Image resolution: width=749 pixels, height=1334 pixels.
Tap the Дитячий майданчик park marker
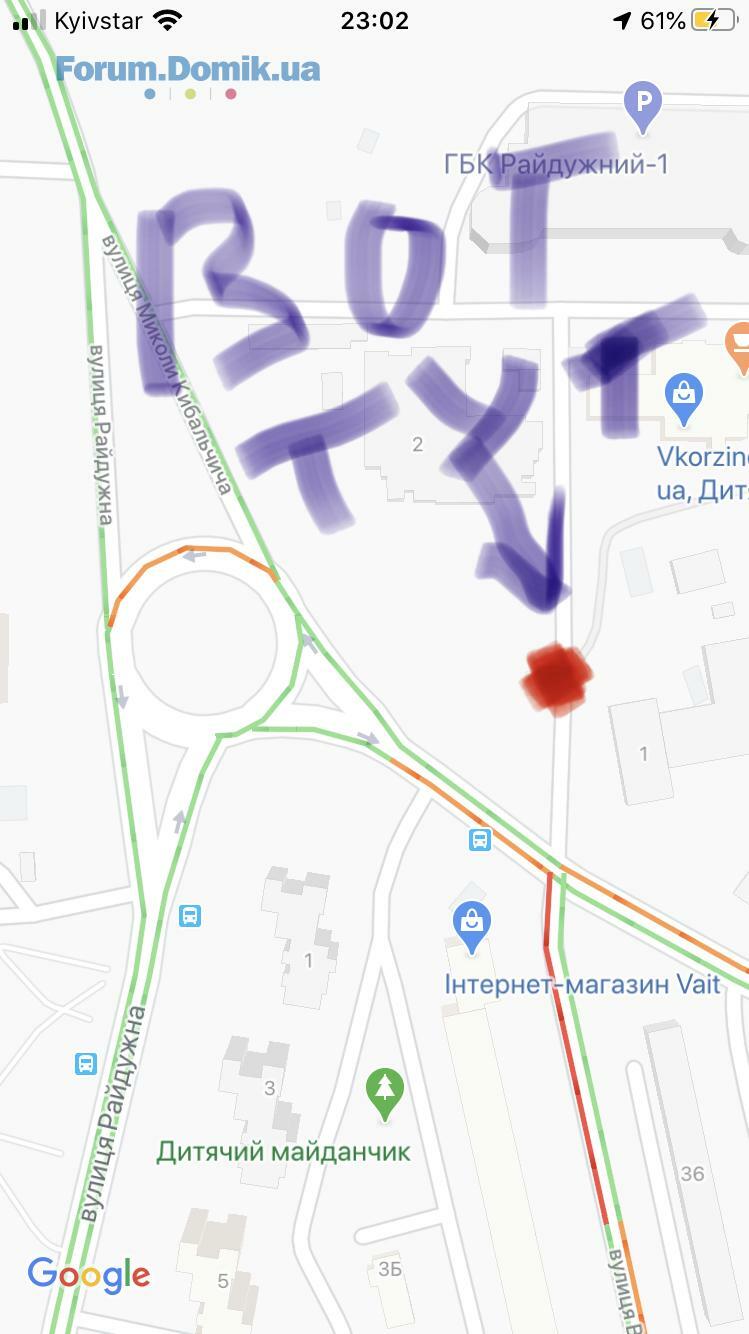click(x=385, y=1090)
